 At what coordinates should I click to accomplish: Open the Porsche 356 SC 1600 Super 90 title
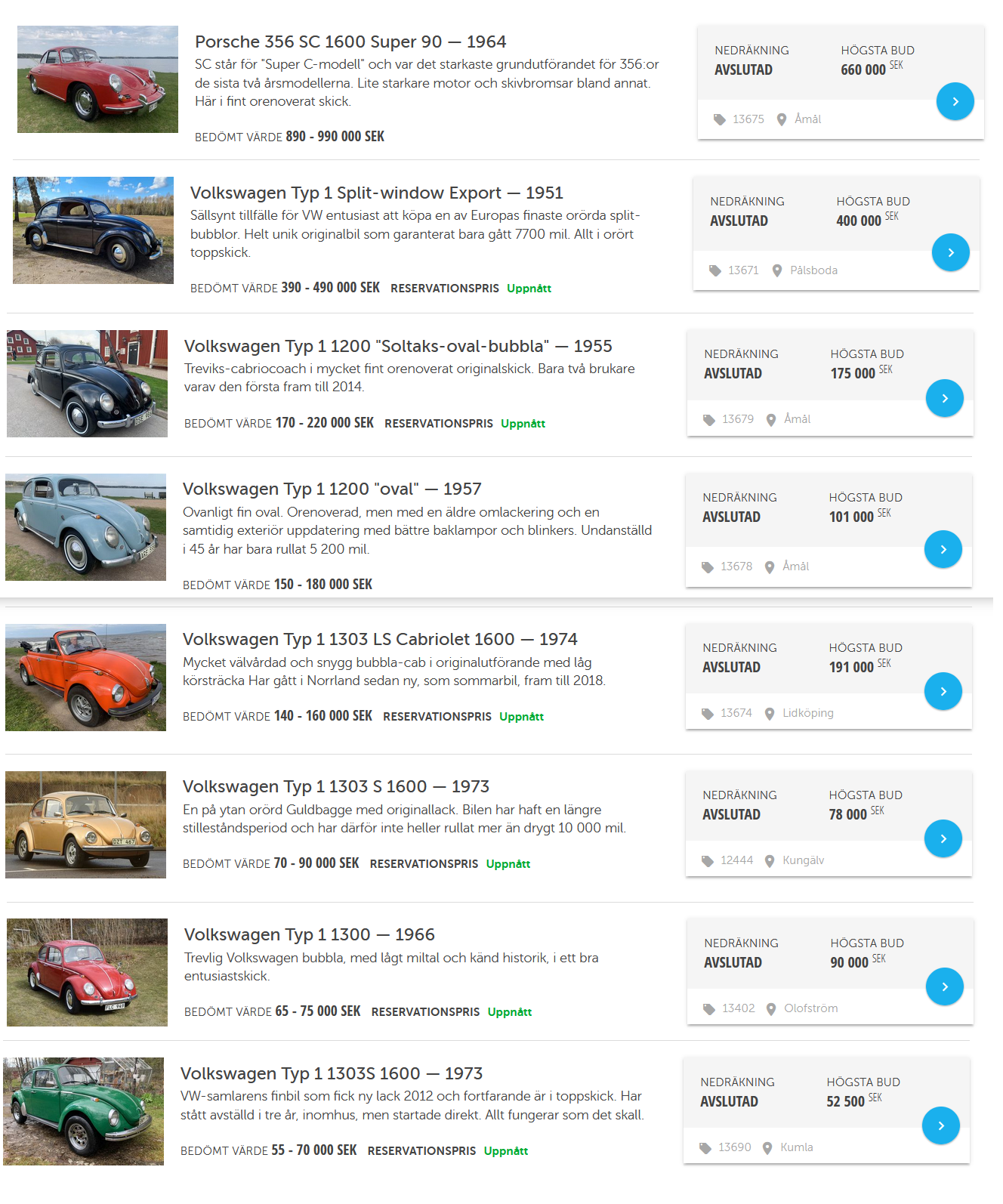tap(350, 42)
